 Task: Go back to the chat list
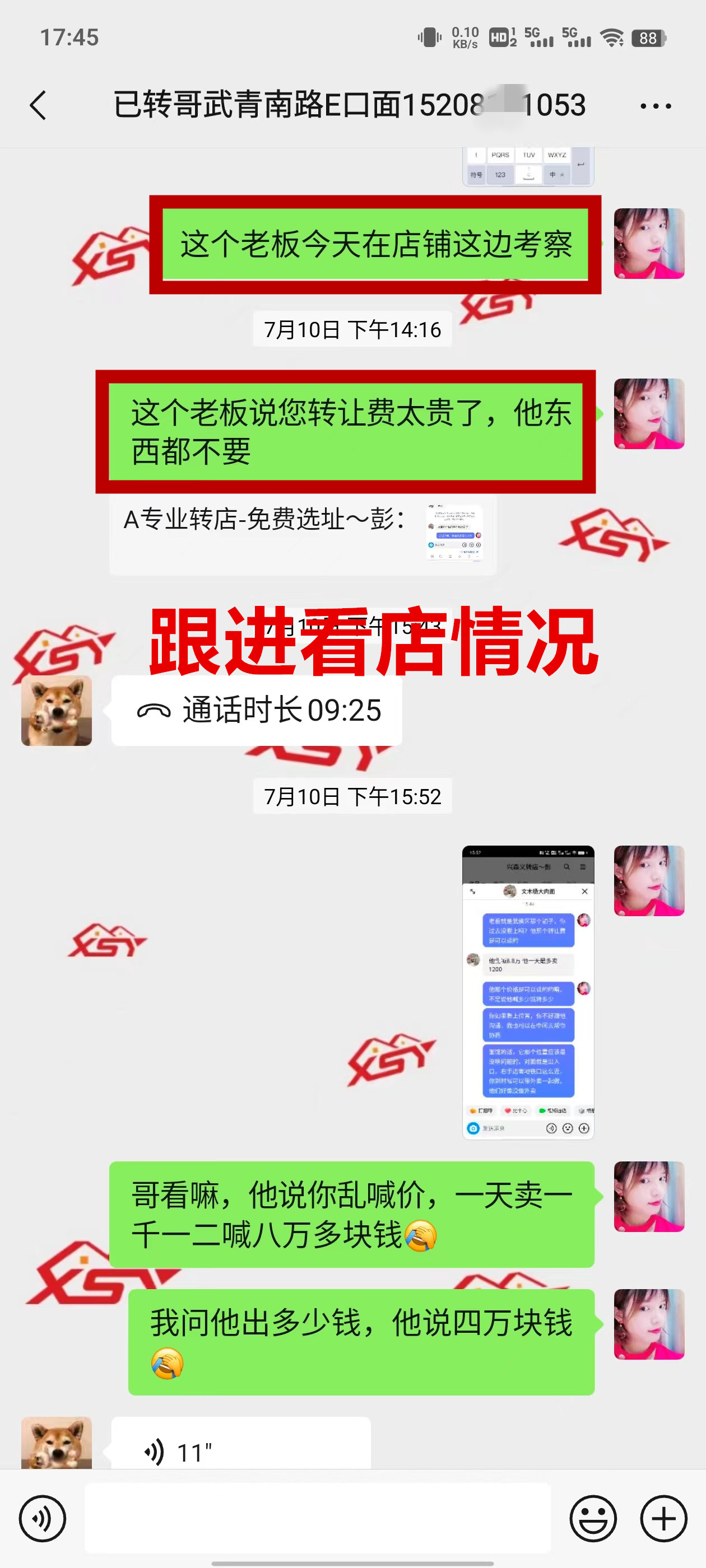pos(38,105)
